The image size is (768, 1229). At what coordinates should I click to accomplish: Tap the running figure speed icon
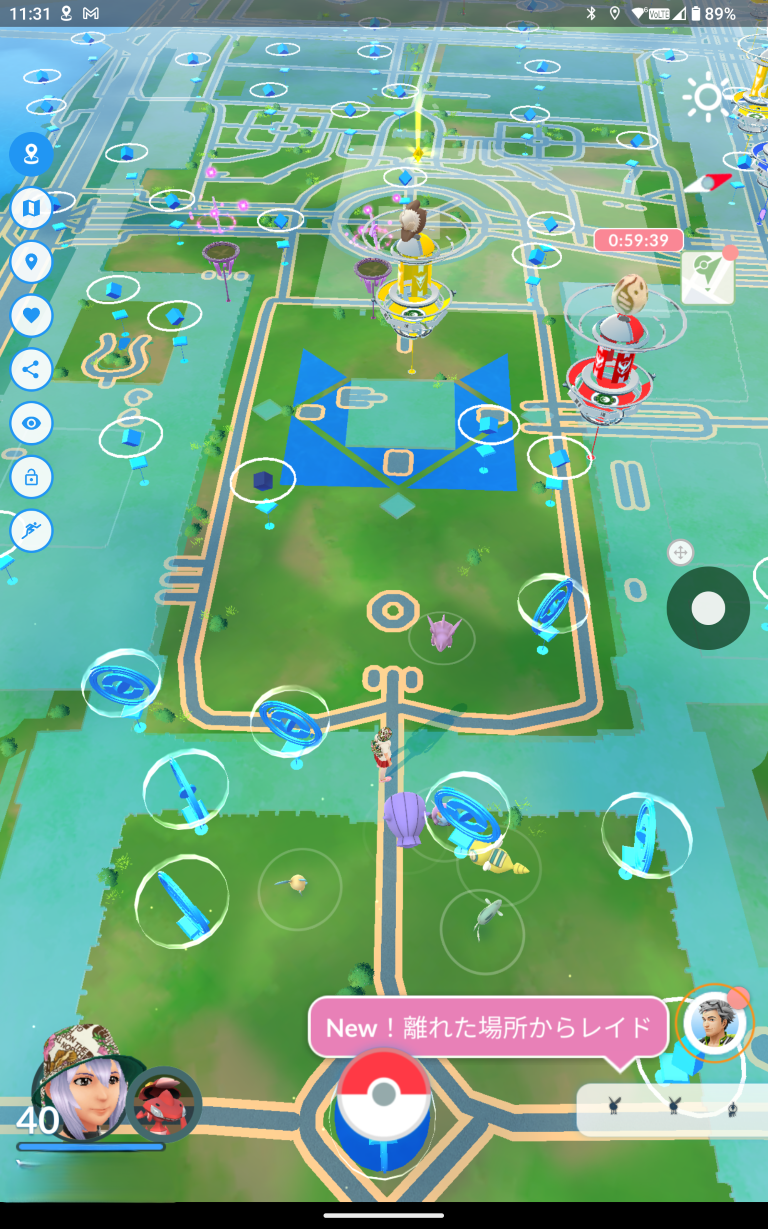coord(31,531)
